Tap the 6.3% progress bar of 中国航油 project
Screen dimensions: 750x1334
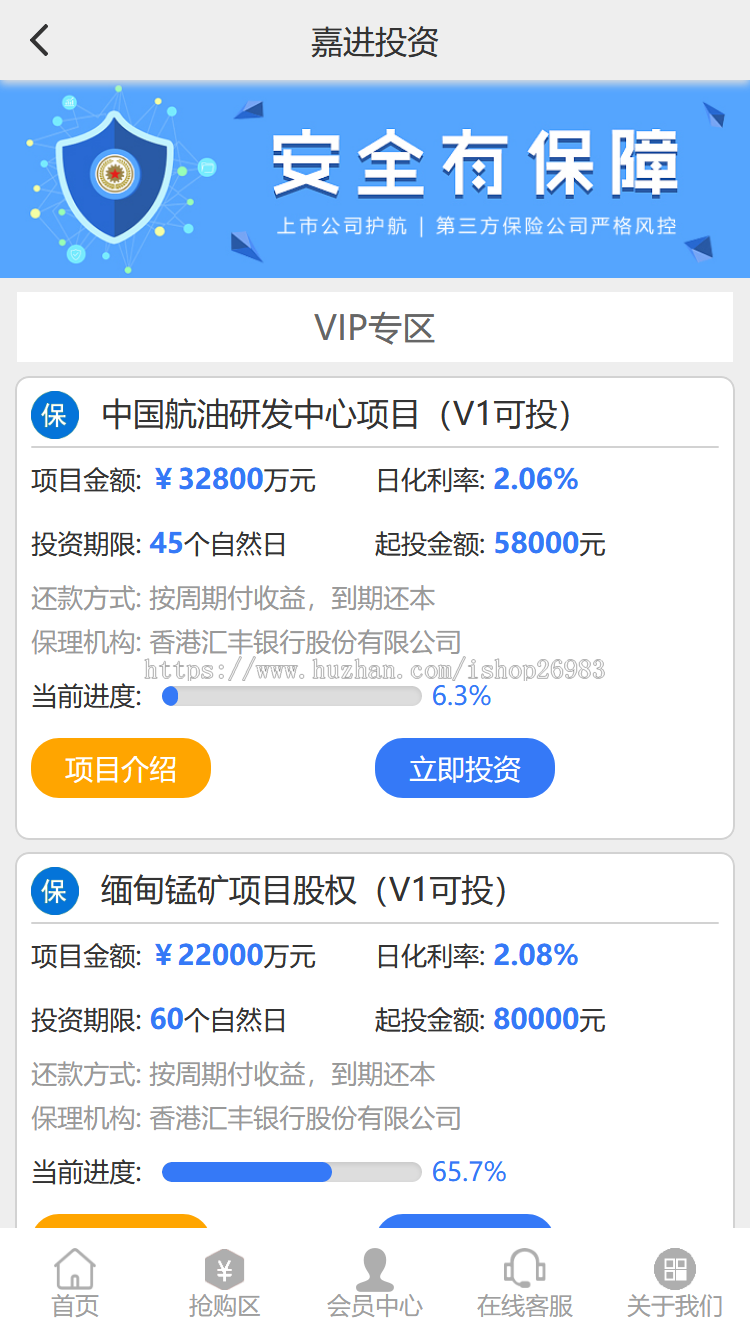[295, 696]
